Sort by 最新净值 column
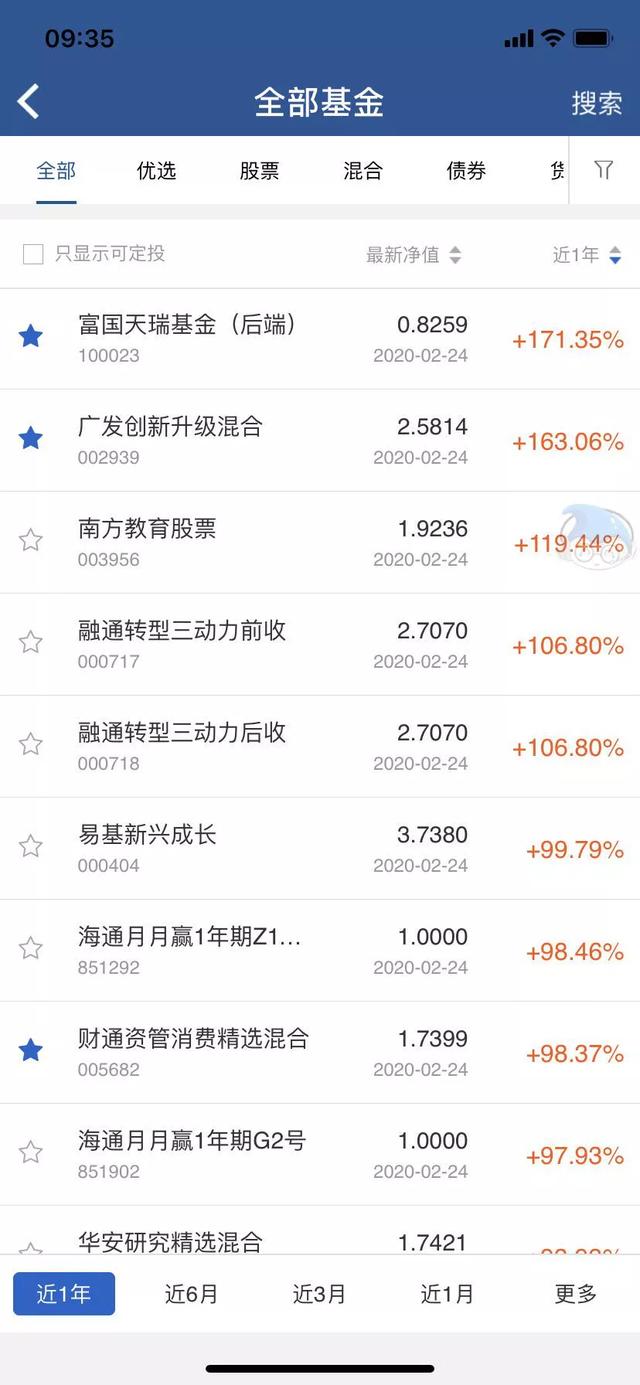 tap(413, 255)
